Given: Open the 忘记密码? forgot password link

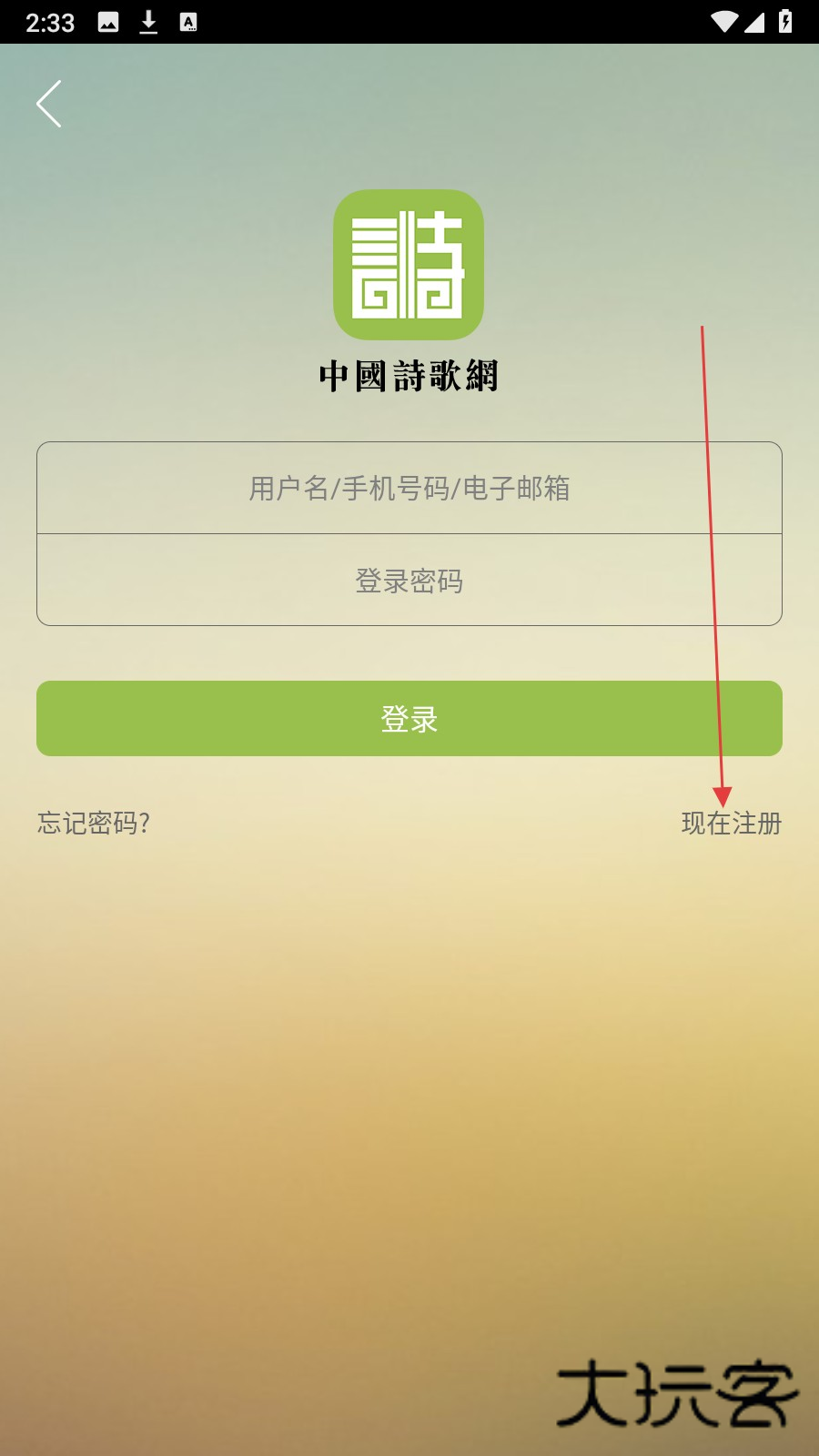Looking at the screenshot, I should [94, 824].
